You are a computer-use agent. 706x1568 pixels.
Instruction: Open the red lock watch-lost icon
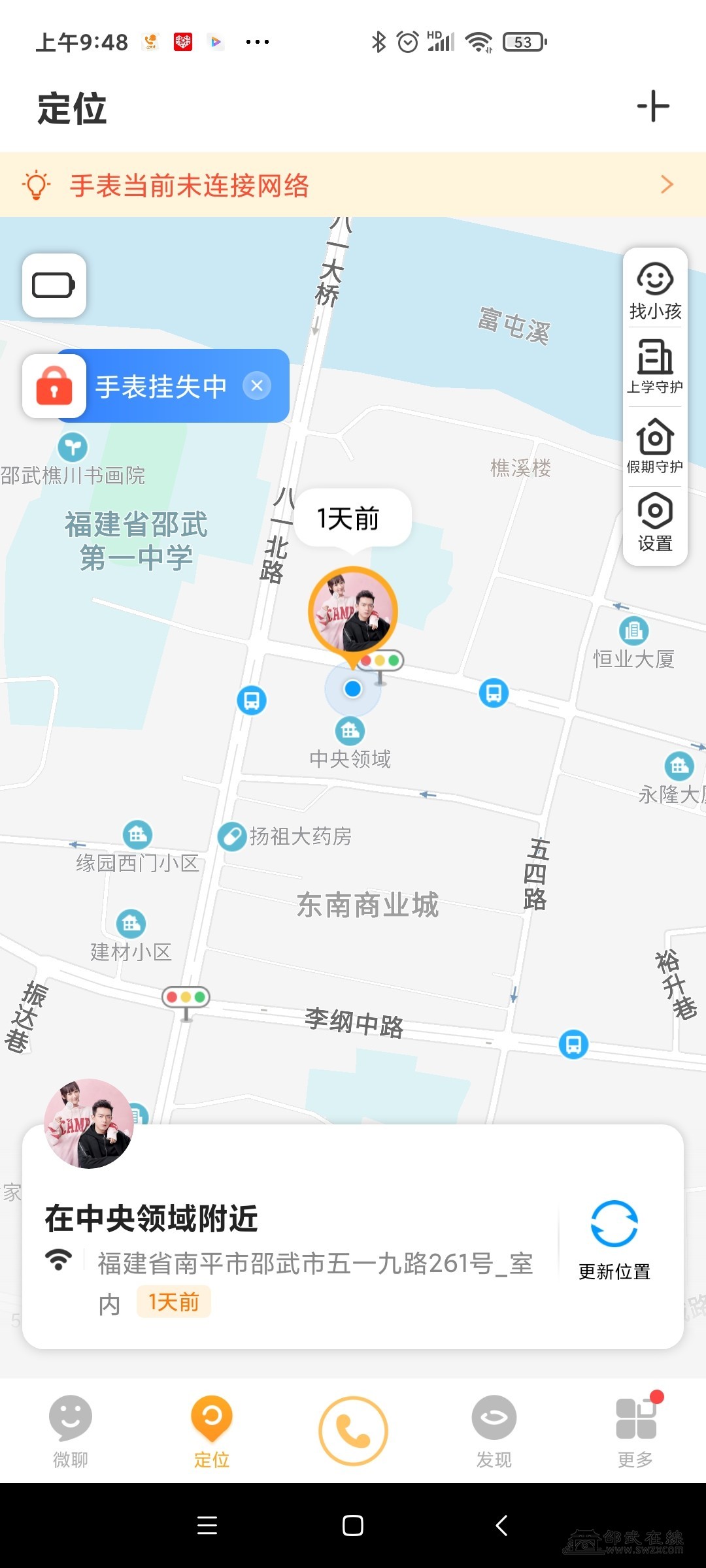click(54, 386)
